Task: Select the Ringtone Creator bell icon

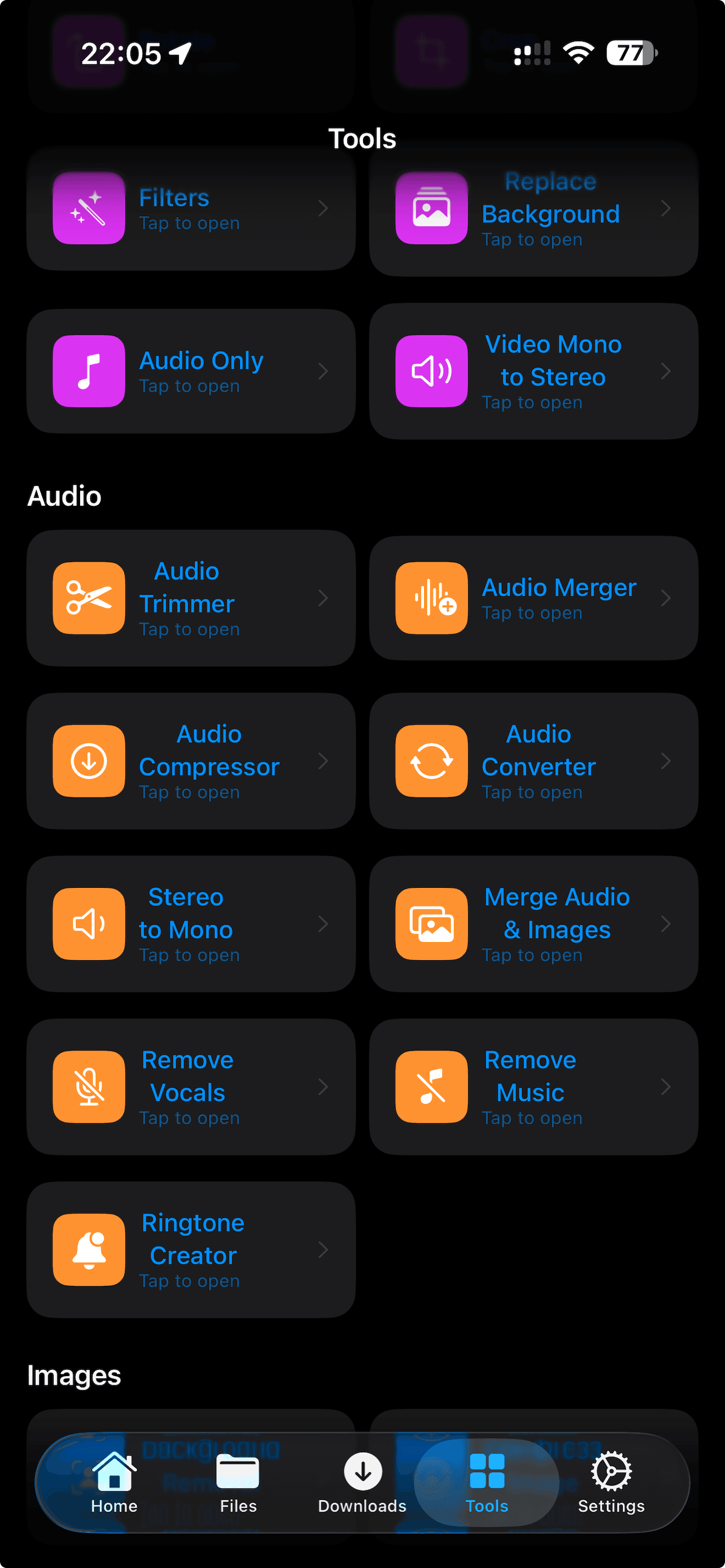Action: [88, 1249]
